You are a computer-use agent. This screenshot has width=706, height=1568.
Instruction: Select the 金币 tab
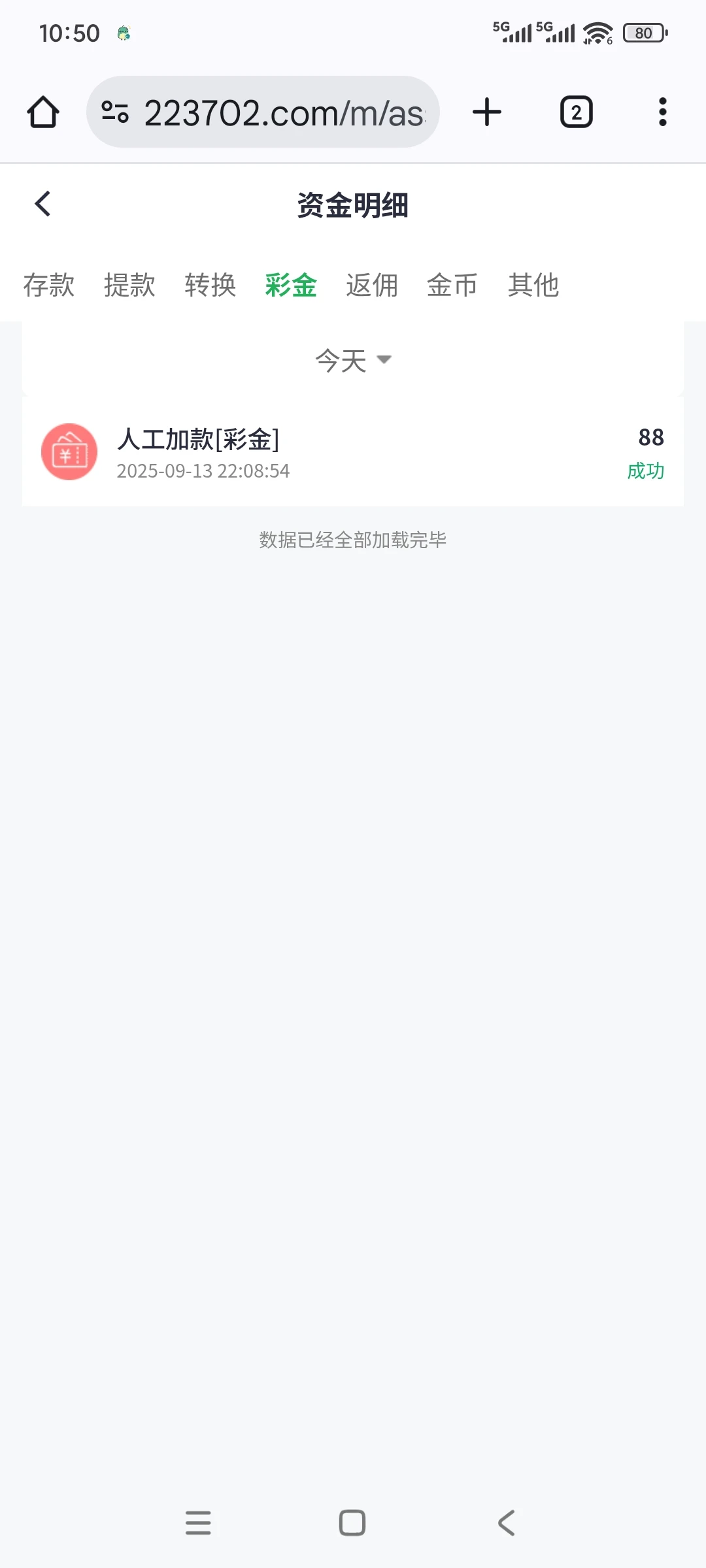tap(452, 286)
